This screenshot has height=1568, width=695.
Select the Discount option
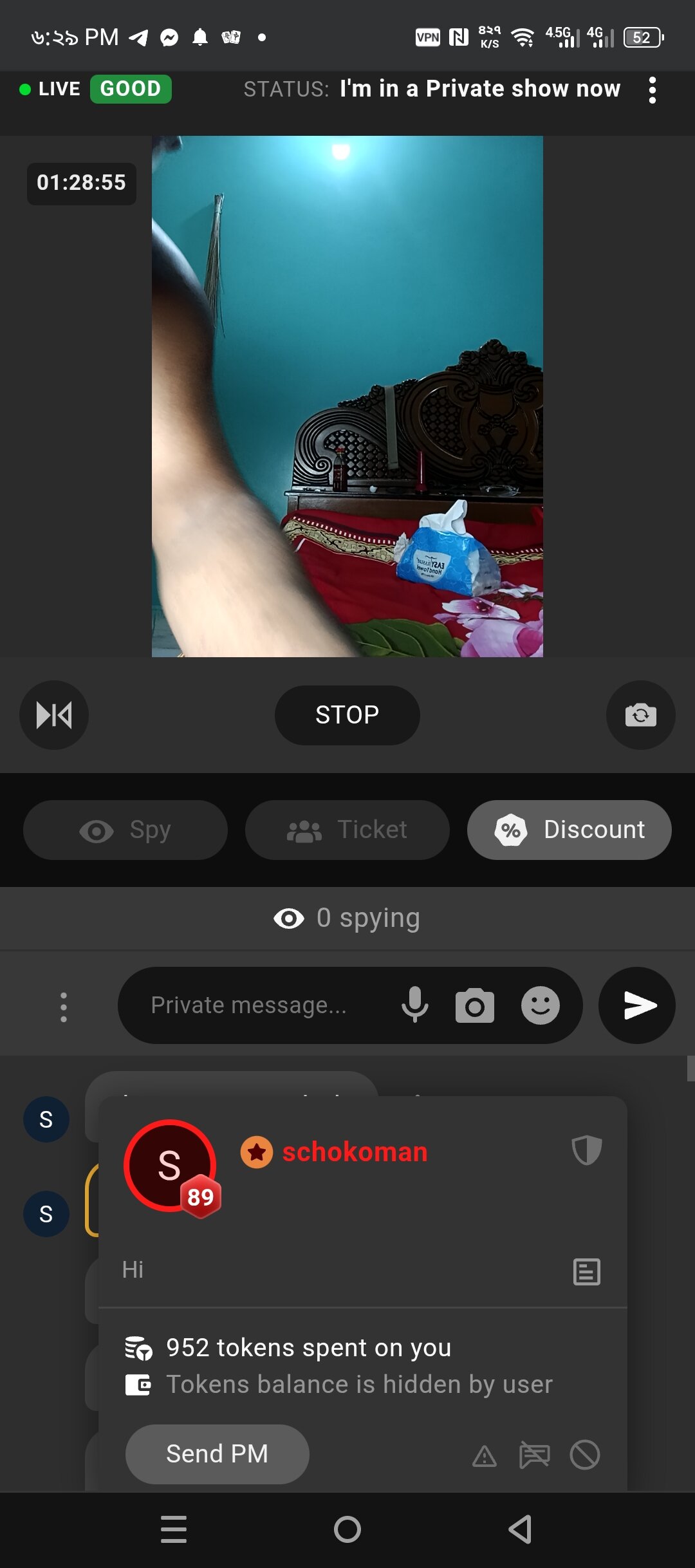[x=569, y=830]
